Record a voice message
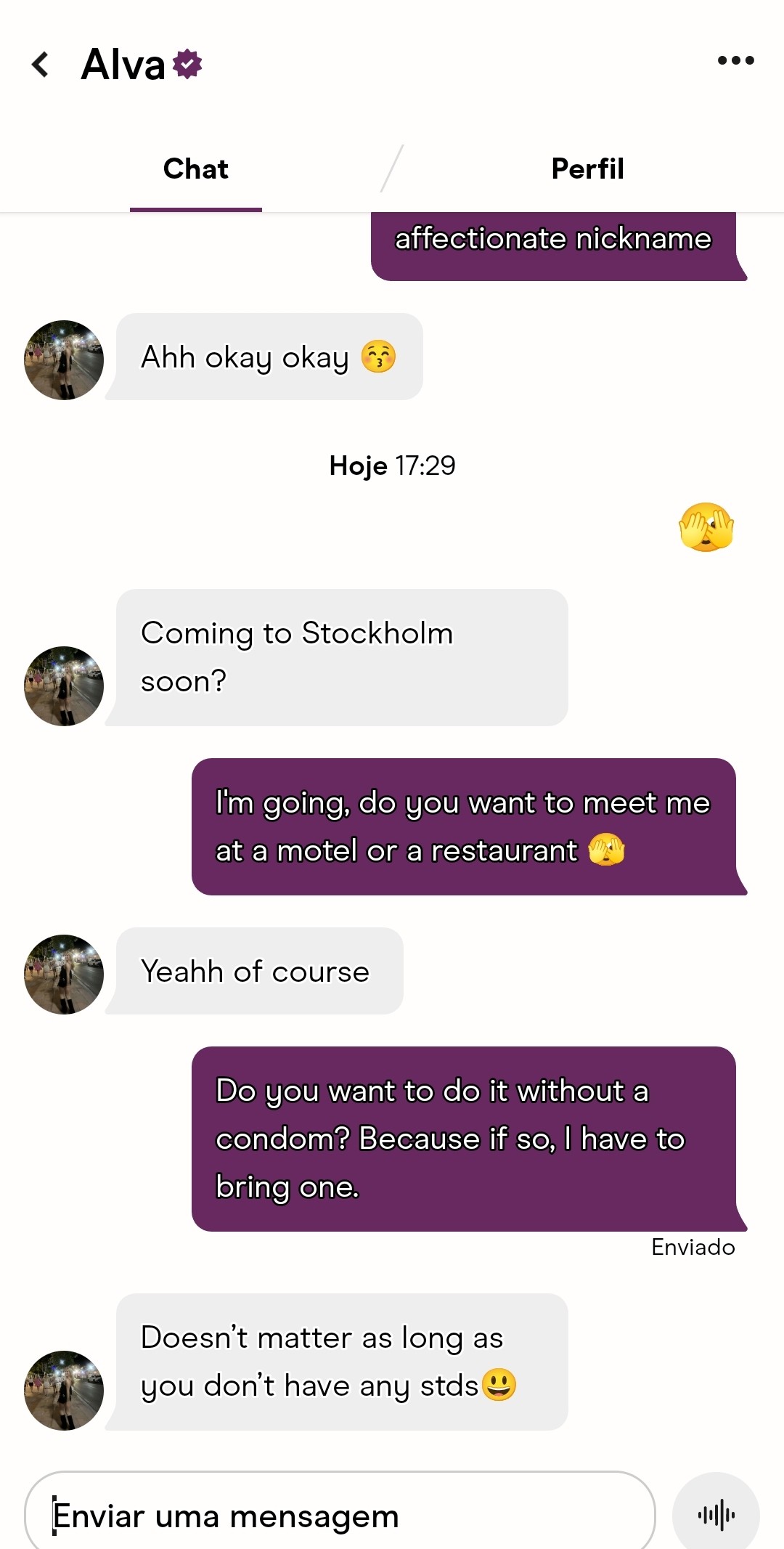This screenshot has height=1549, width=784. (x=716, y=1515)
